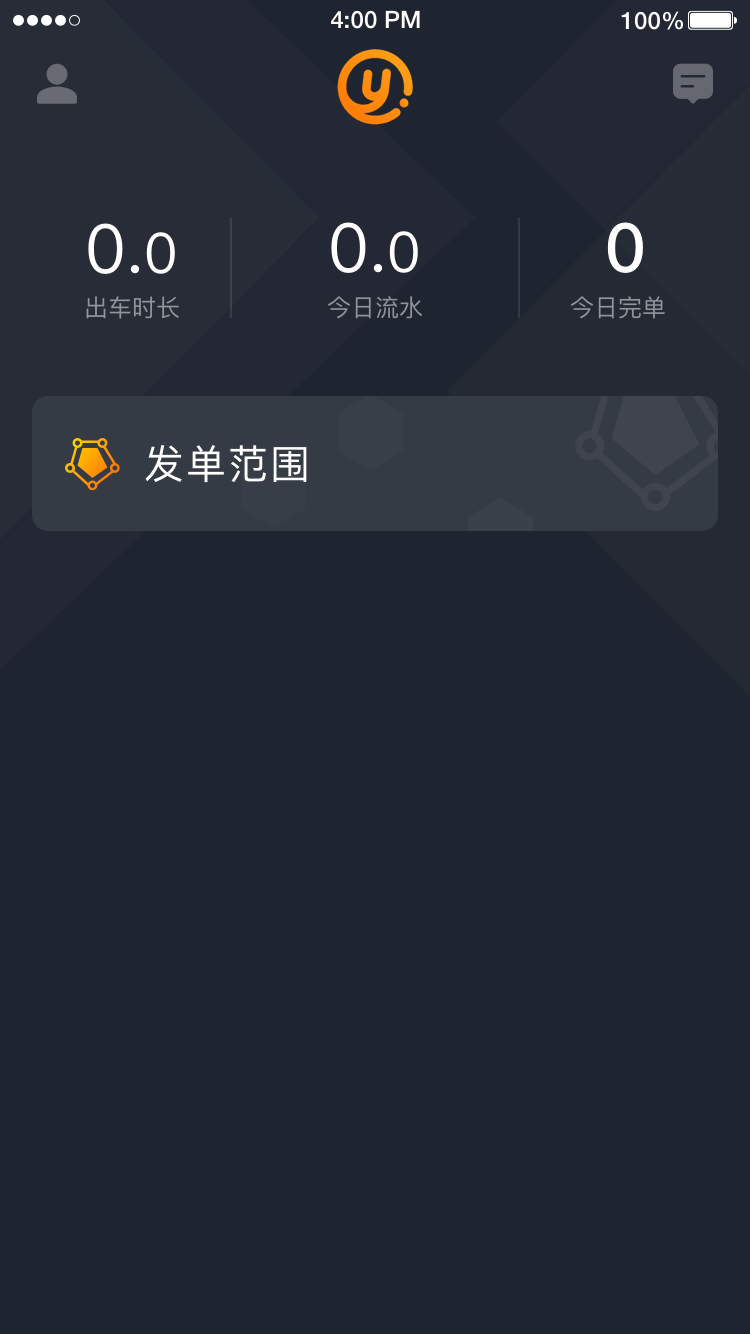Viewport: 750px width, 1334px height.
Task: Click the orange pentagon dispatch-range icon
Action: tap(92, 463)
